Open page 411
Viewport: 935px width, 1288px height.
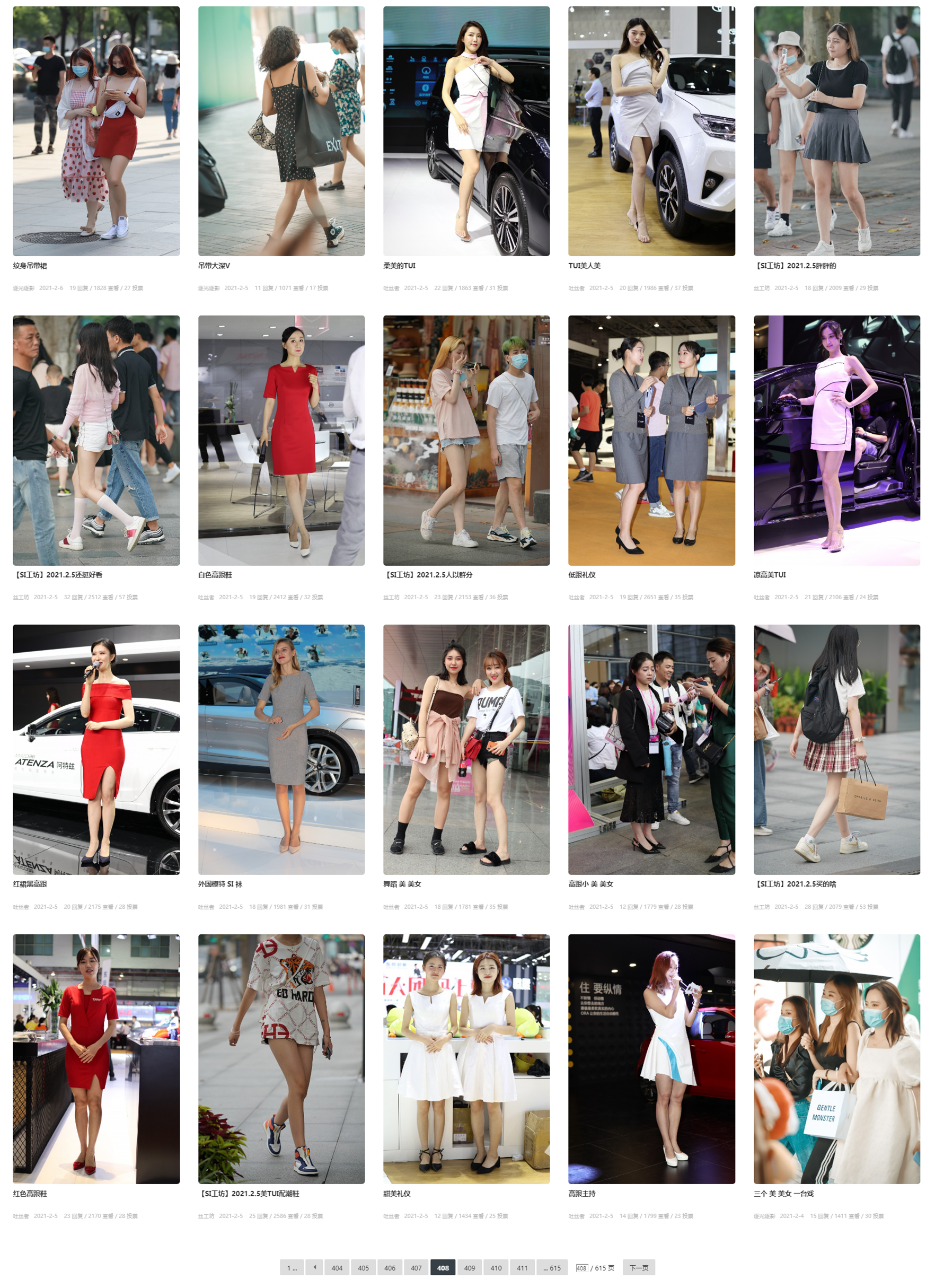pyautogui.click(x=522, y=1267)
